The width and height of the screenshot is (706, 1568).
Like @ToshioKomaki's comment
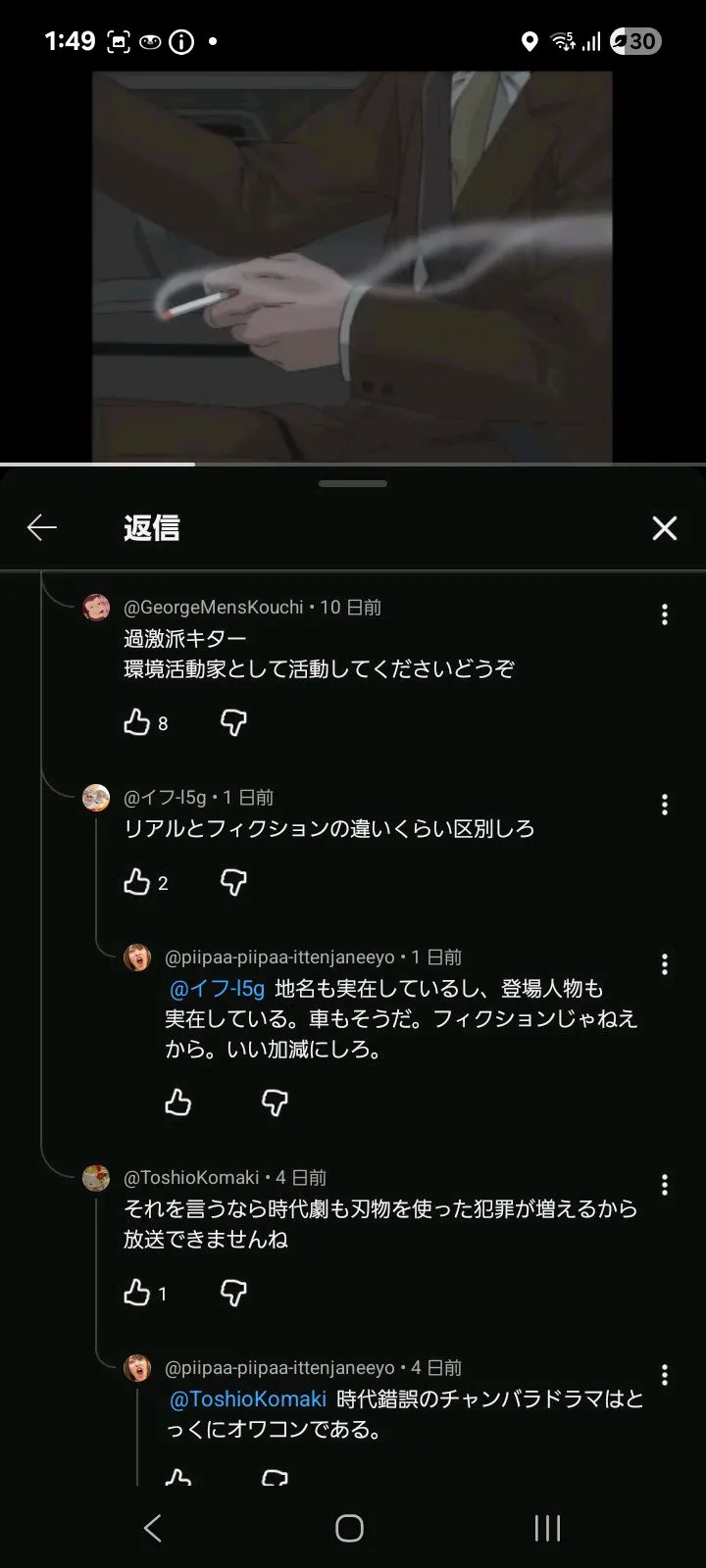137,1293
